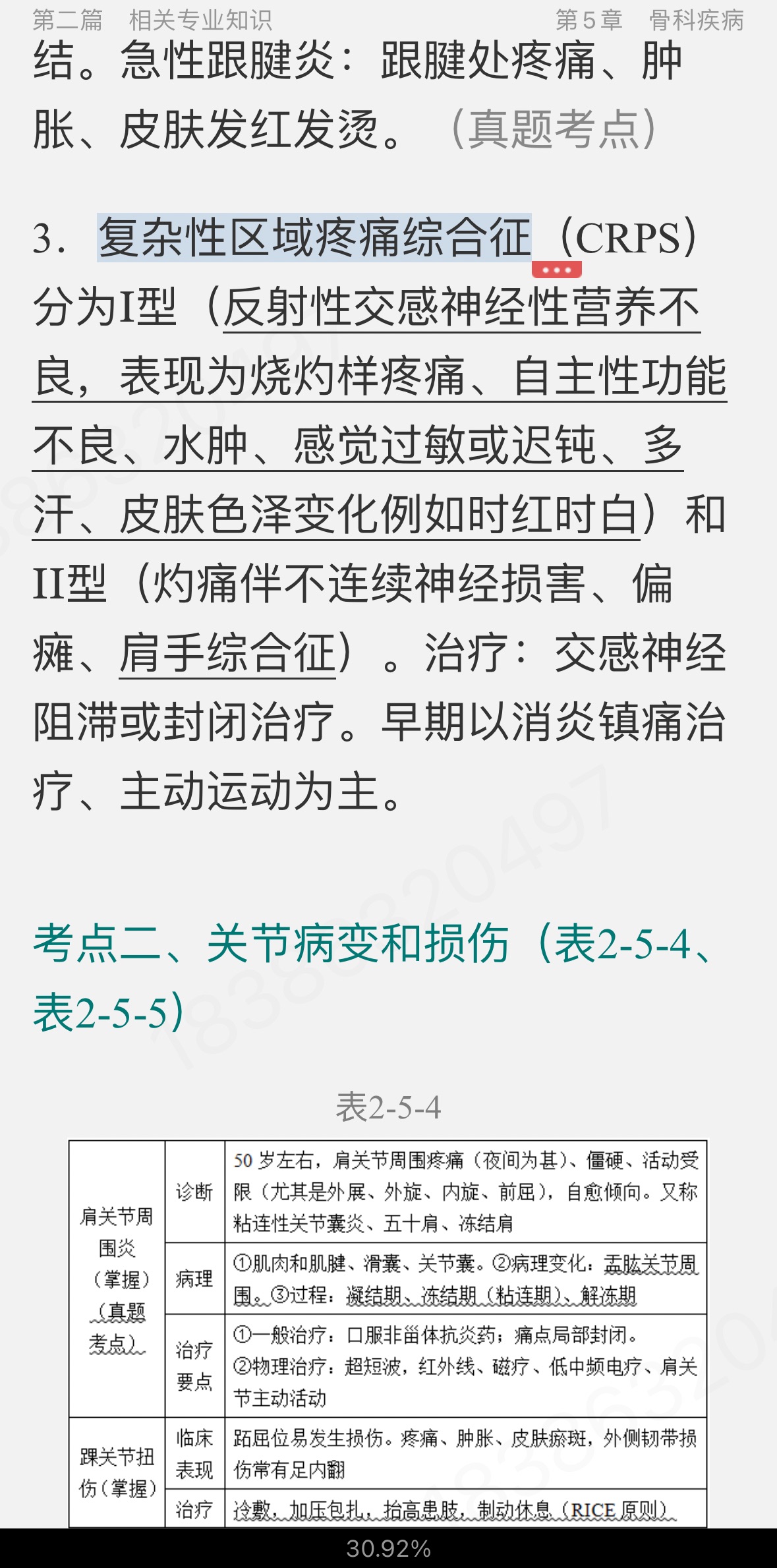
Task: Tap the highlighted phrase 复杂性区域疼痛综合征
Action: click(x=314, y=238)
